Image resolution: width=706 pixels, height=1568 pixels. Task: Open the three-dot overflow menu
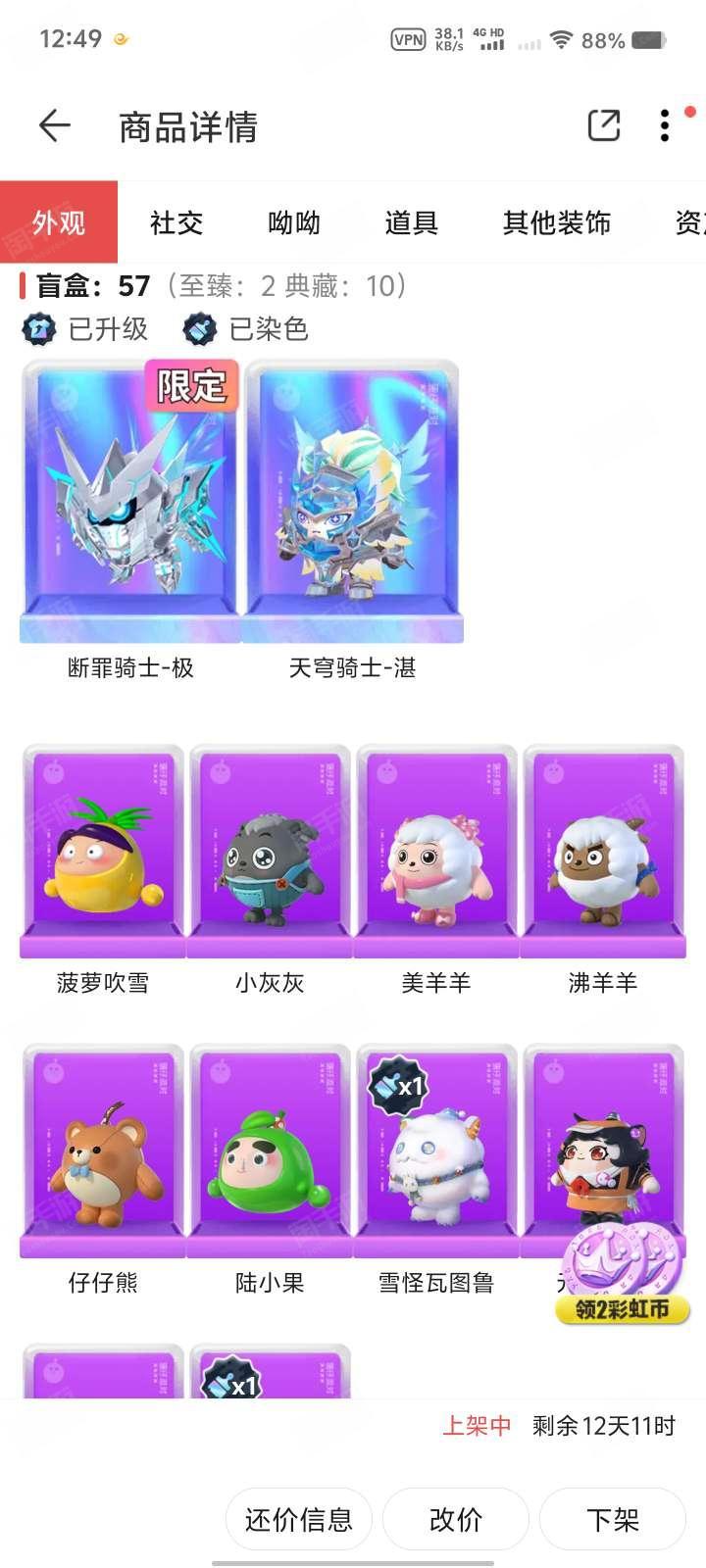pos(665,125)
